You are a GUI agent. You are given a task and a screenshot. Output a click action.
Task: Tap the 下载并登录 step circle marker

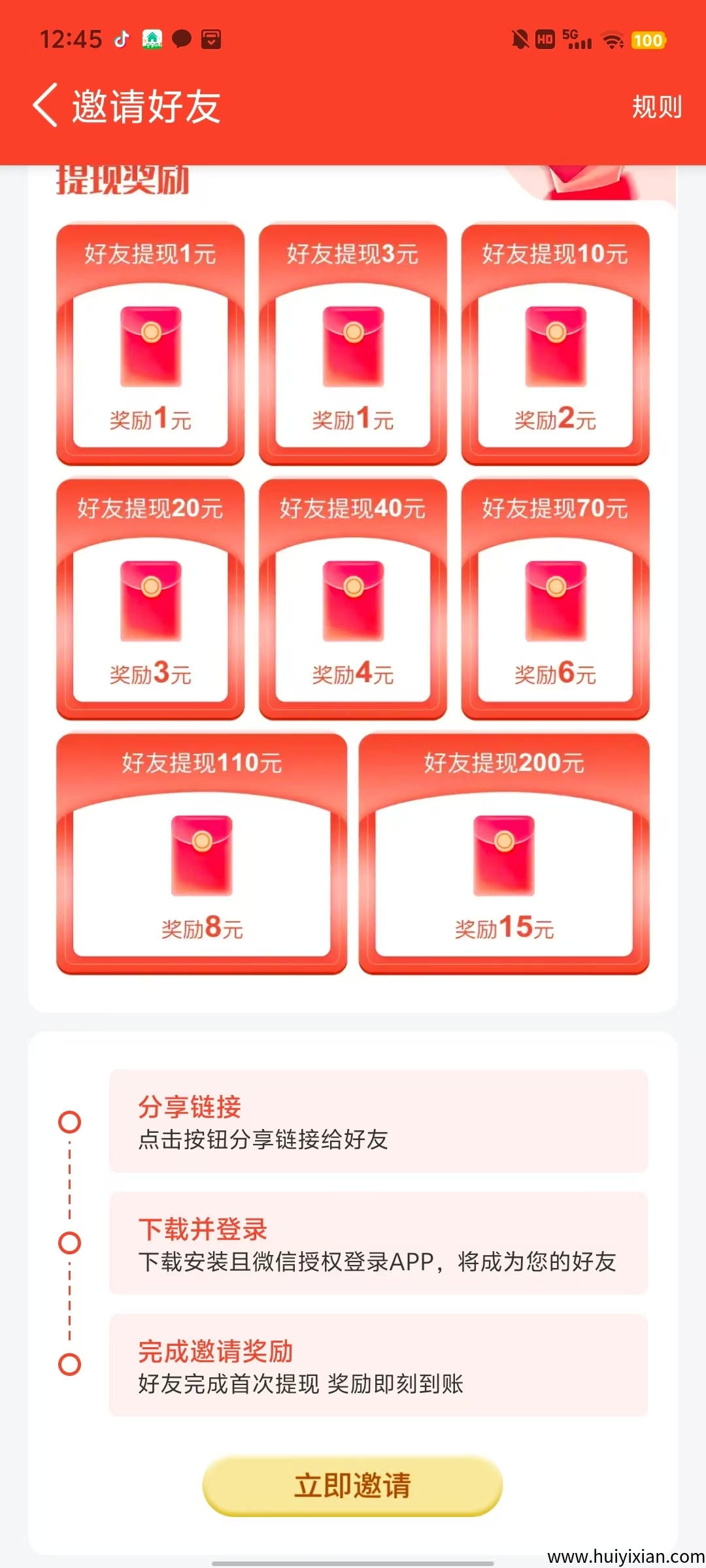click(x=68, y=1241)
